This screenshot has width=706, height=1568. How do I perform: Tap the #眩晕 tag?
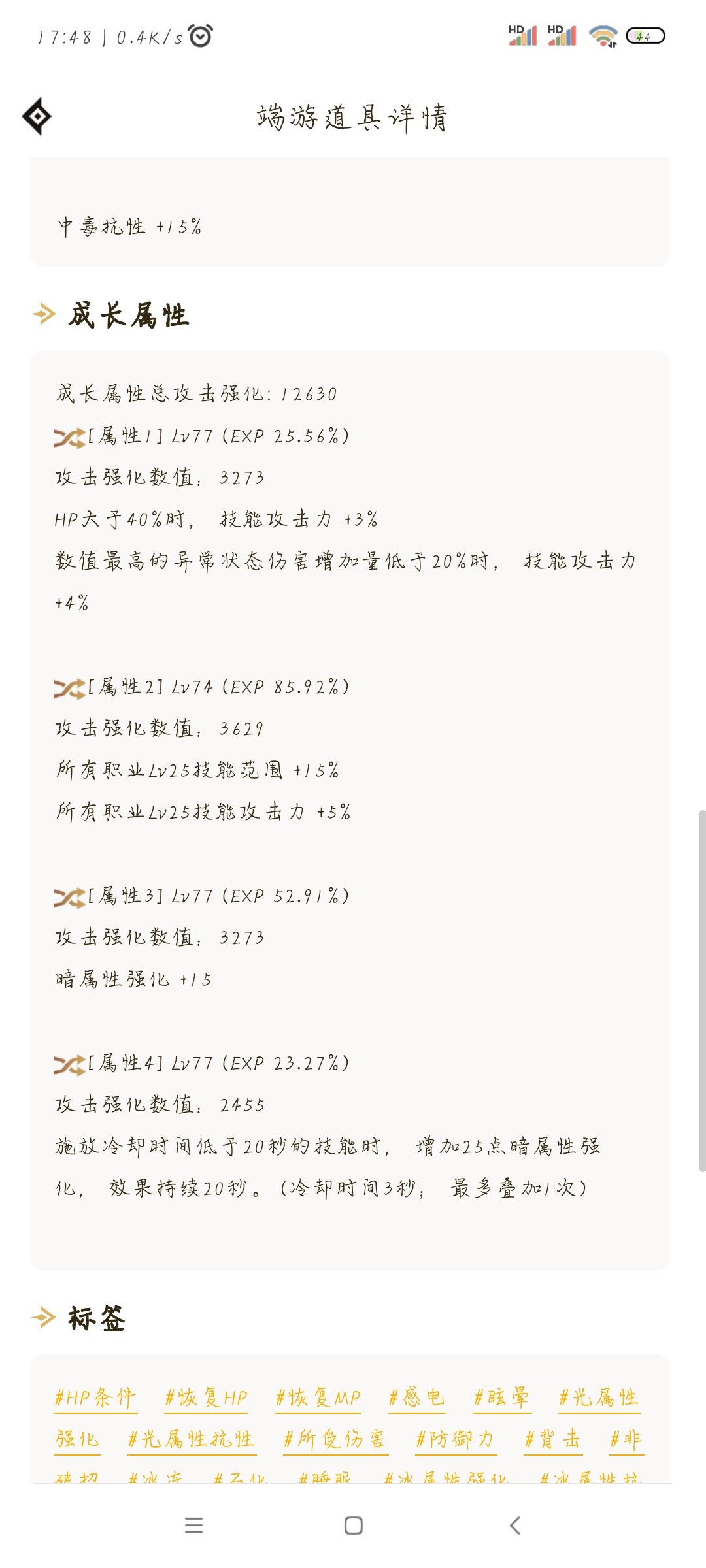(501, 1397)
